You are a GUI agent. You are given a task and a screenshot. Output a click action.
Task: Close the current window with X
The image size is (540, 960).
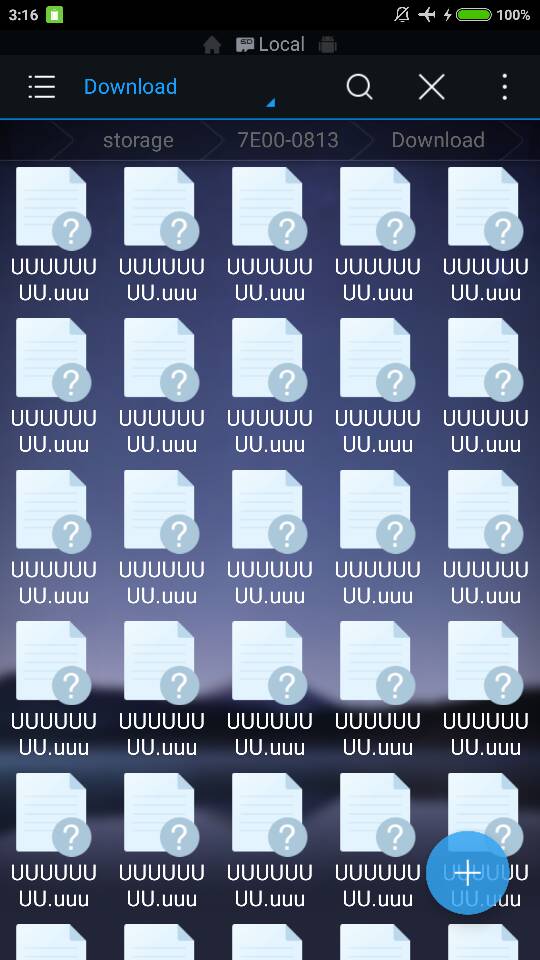432,87
